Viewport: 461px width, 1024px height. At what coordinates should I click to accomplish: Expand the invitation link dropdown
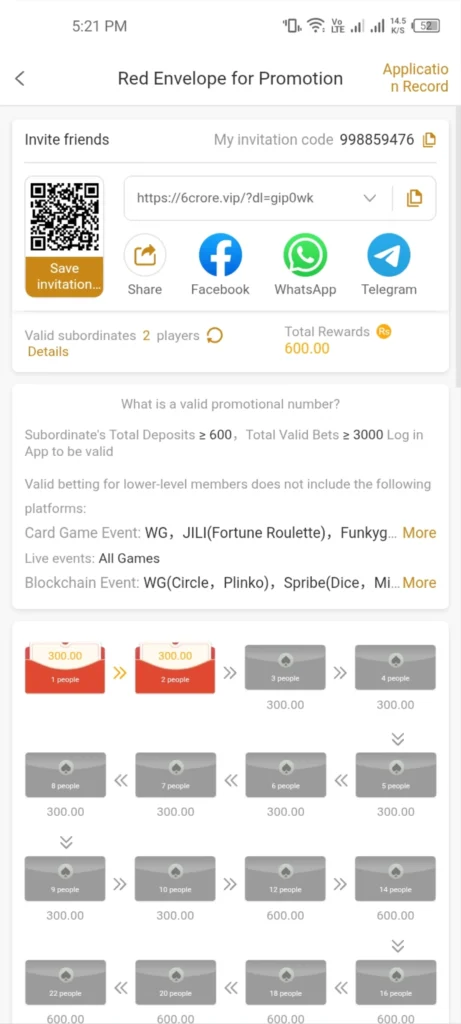(x=370, y=198)
